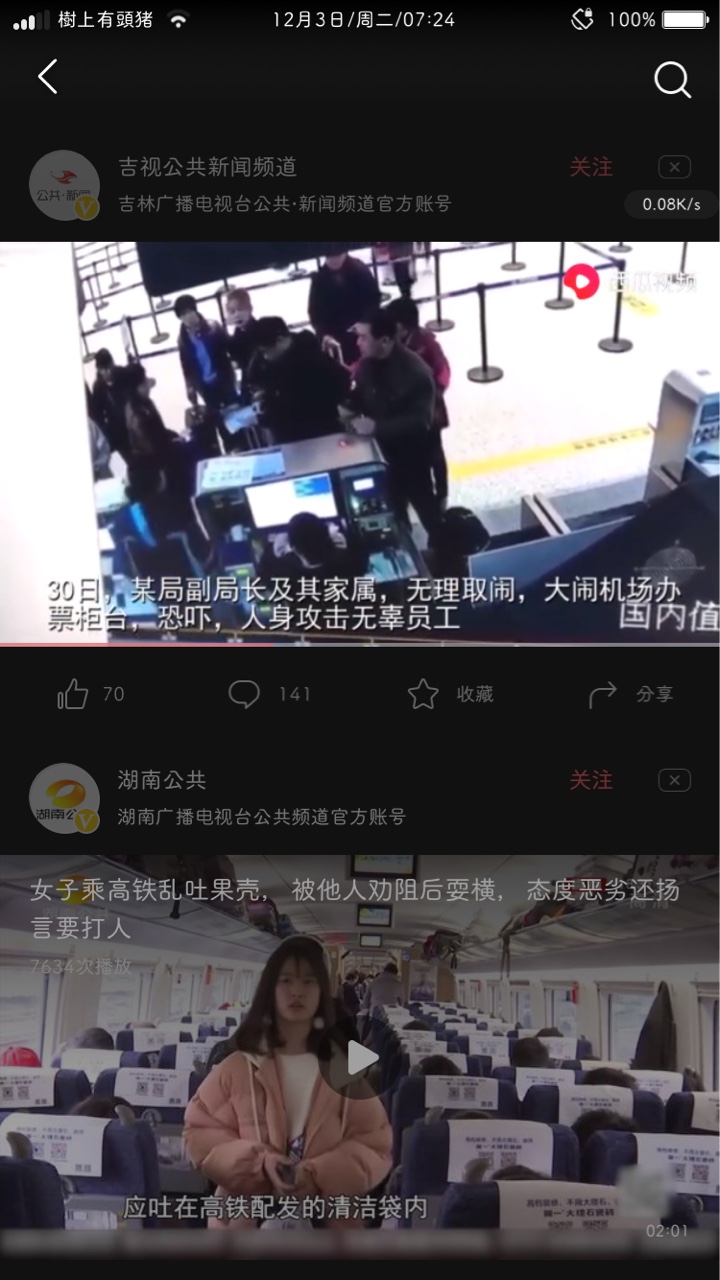
Task: Follow 吉视公共新闻频道 with 关注
Action: (590, 167)
